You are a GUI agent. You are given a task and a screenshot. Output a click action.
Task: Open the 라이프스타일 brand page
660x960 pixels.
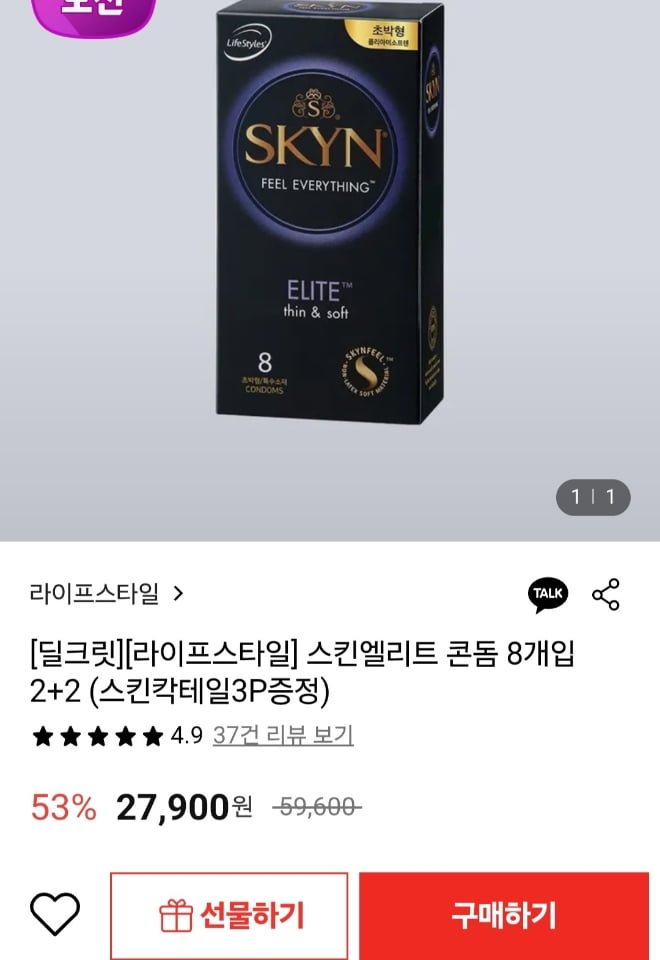[106, 593]
